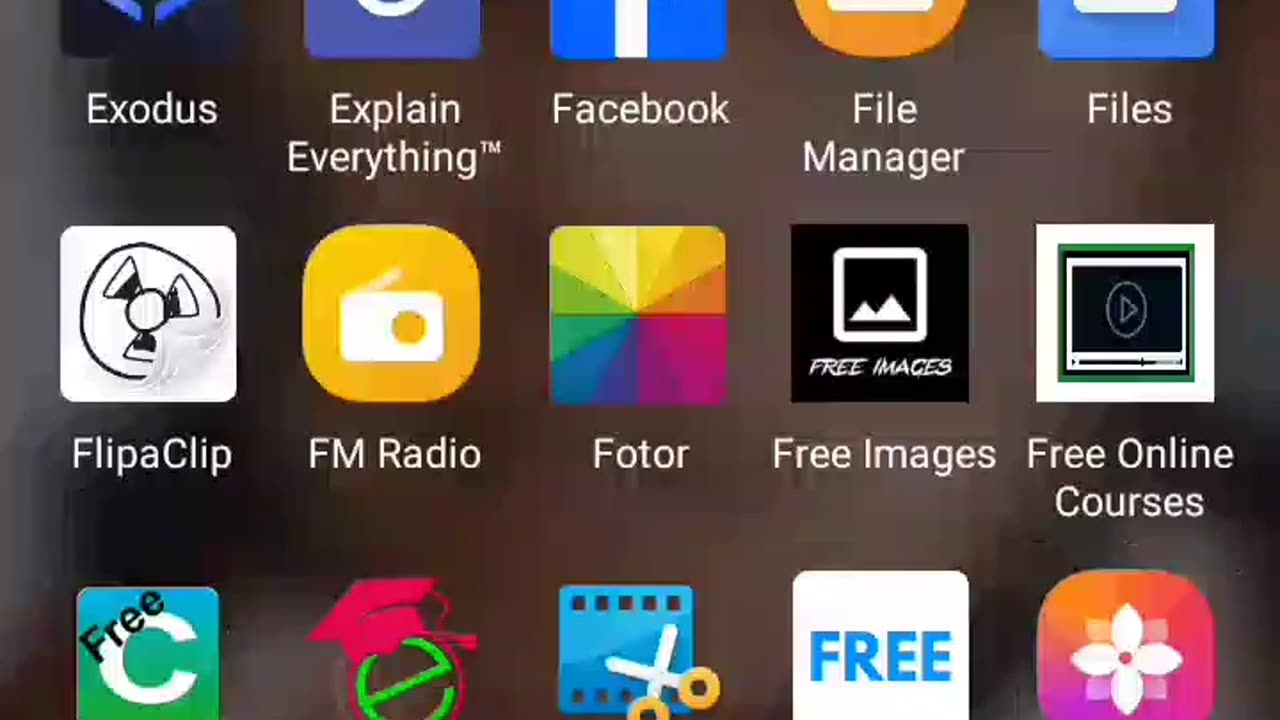Open the flower gallery app
Screen dimensions: 1280x720
coord(1125,650)
